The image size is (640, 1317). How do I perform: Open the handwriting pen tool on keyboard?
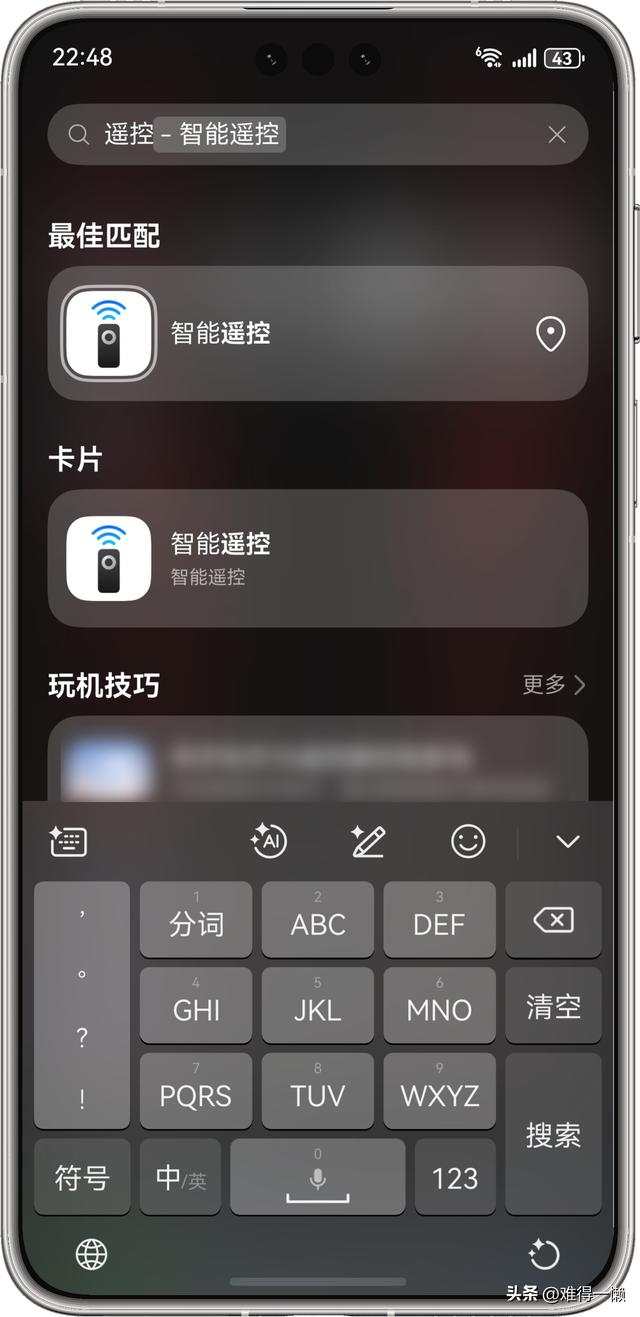pyautogui.click(x=368, y=842)
